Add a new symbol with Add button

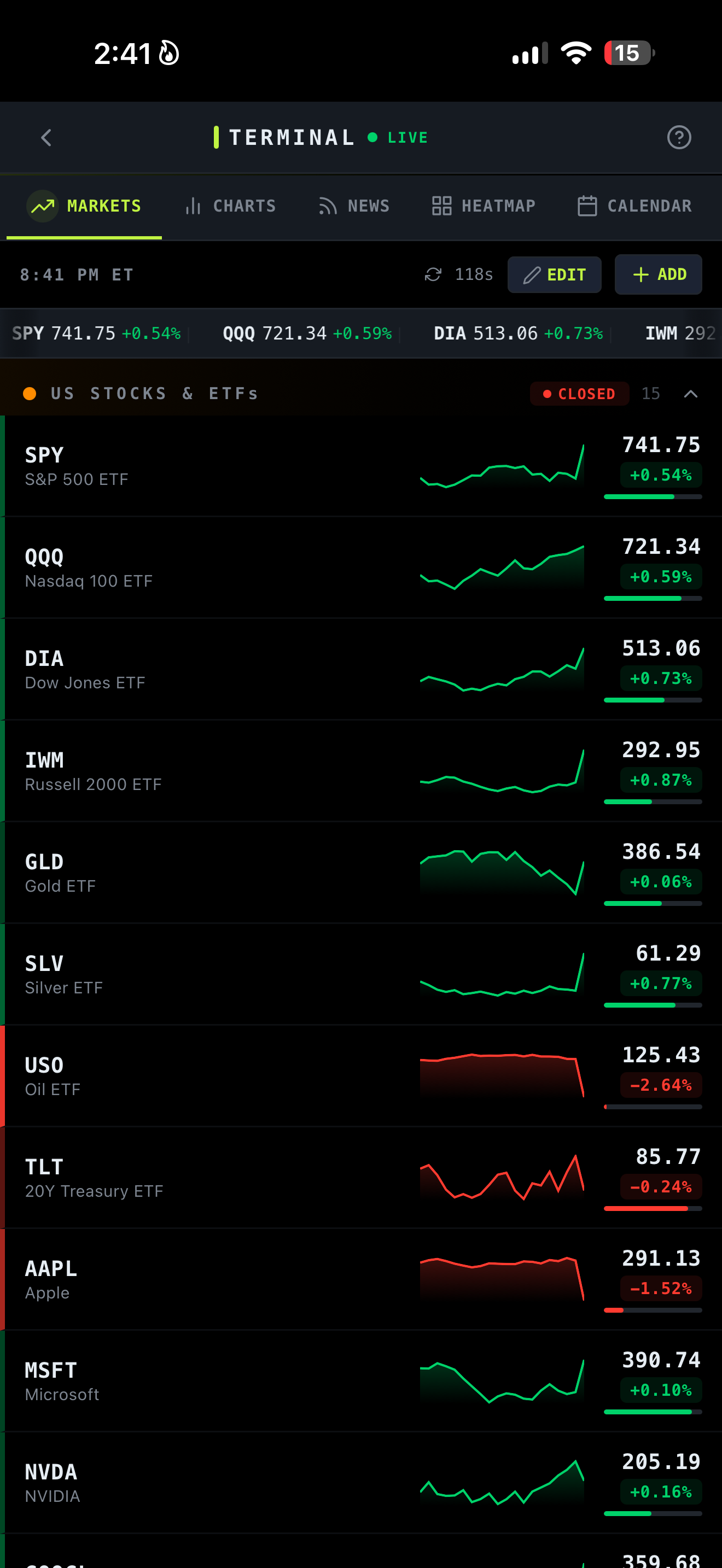tap(658, 274)
